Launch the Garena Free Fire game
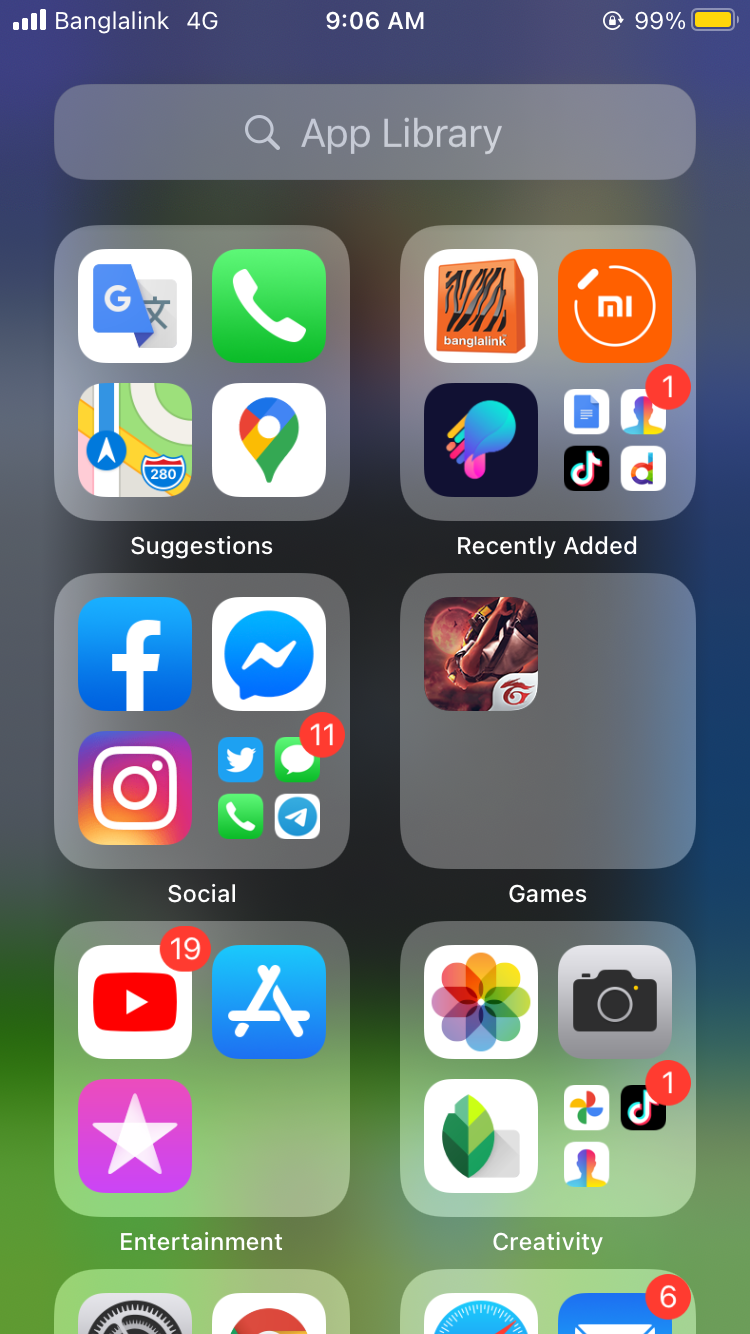Viewport: 750px width, 1334px height. click(x=481, y=654)
